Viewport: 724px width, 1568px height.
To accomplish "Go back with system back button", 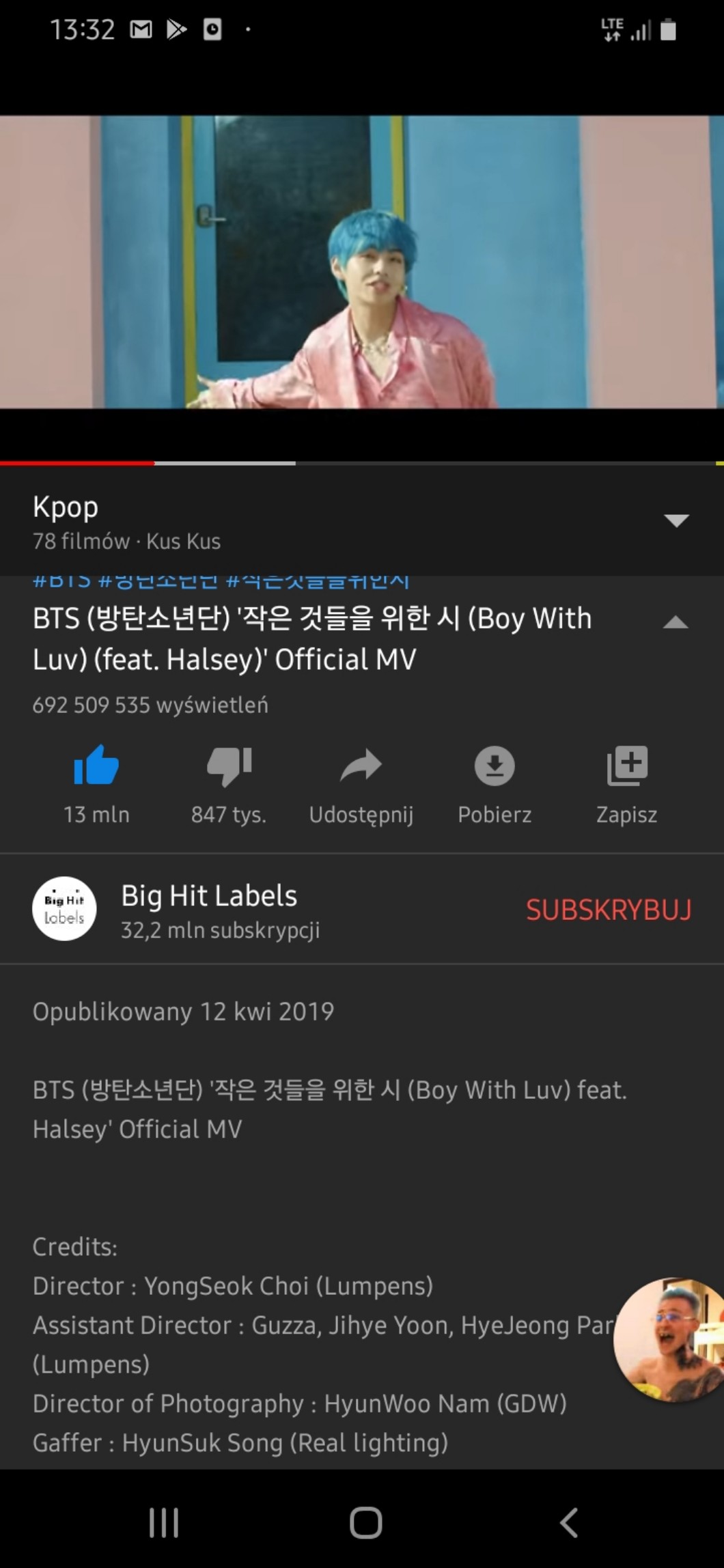I will tap(569, 1522).
